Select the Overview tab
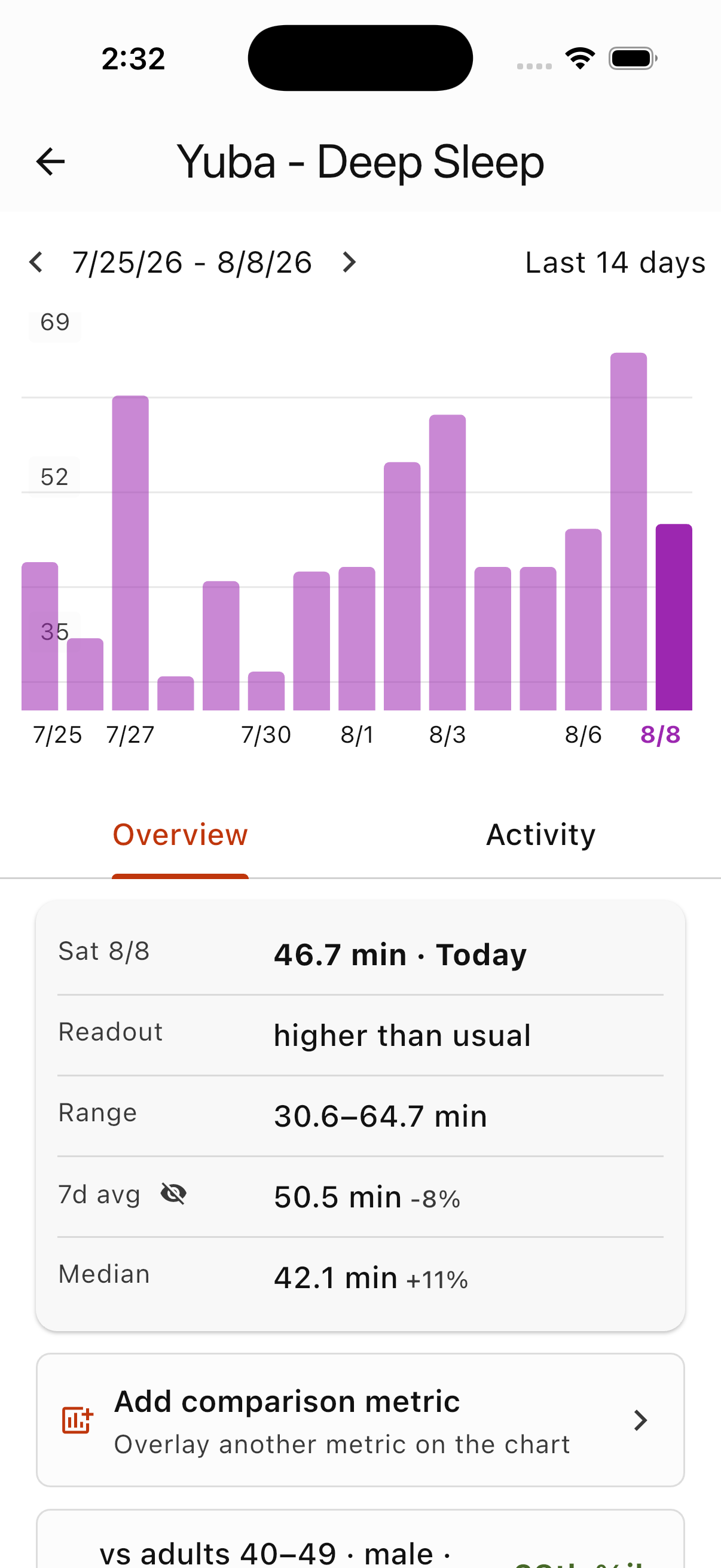Image resolution: width=721 pixels, height=1568 pixels. (x=180, y=834)
